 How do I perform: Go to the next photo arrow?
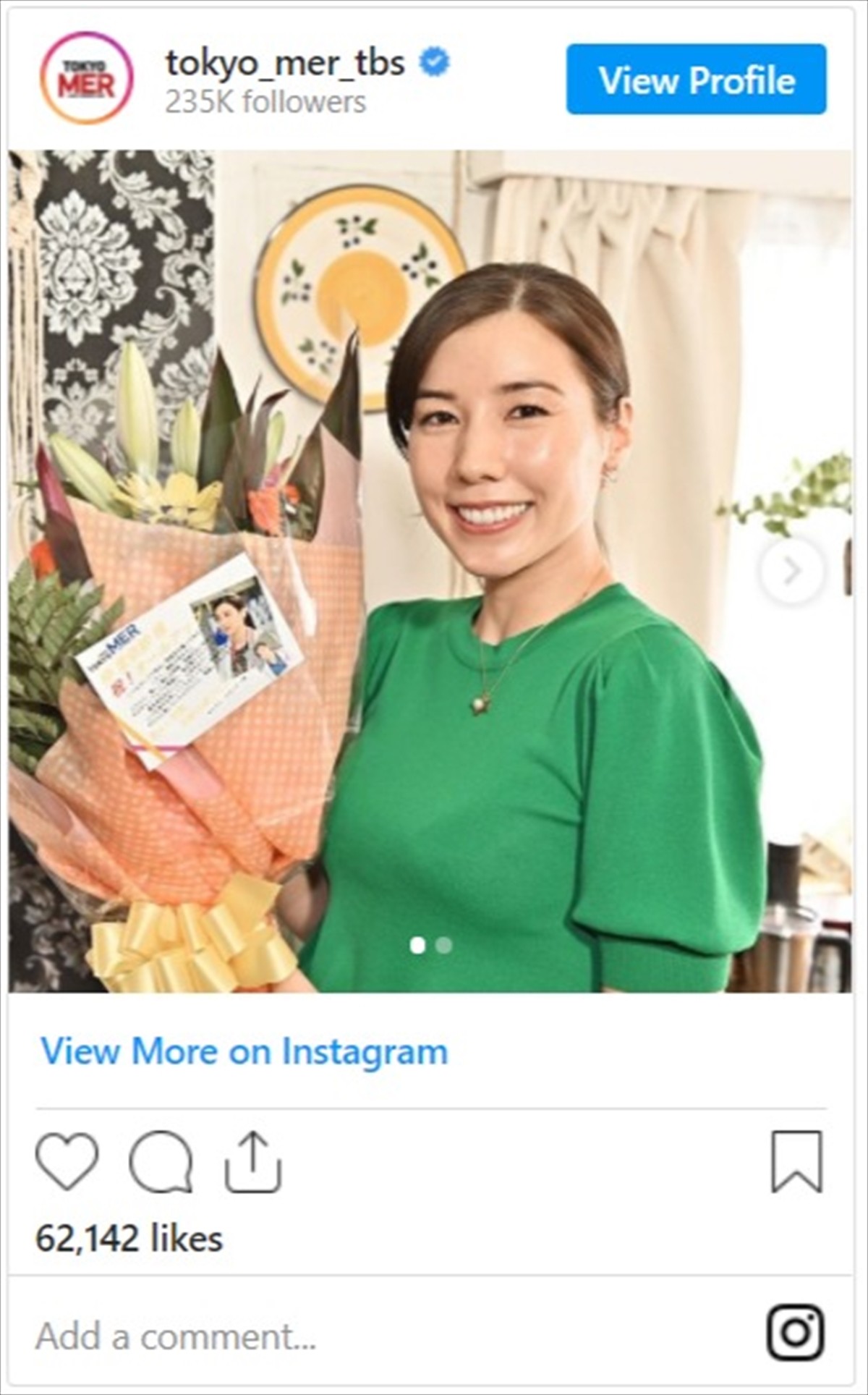pos(792,570)
